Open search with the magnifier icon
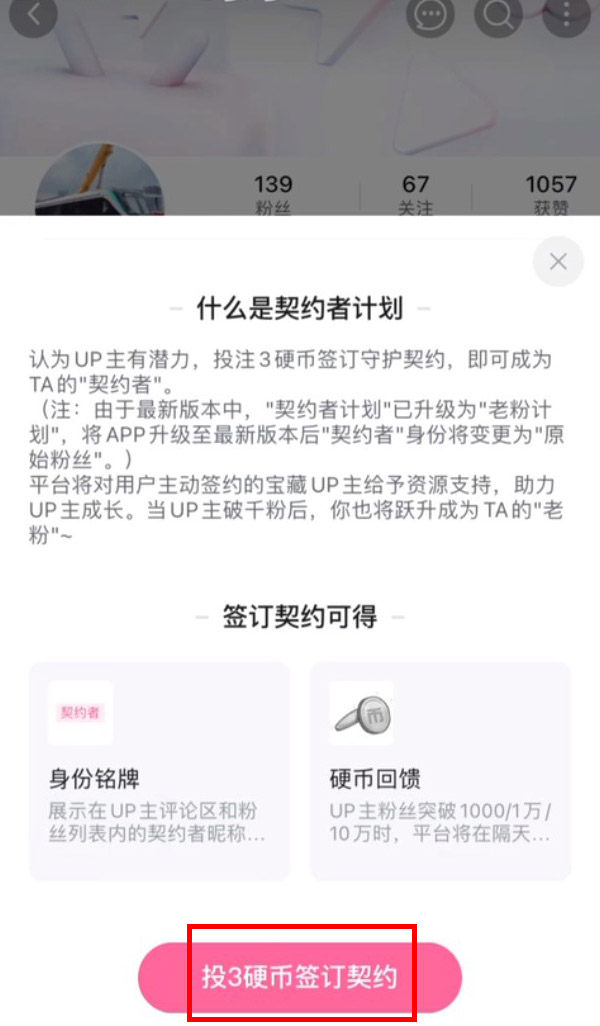The height and width of the screenshot is (1026, 600). pos(497,14)
